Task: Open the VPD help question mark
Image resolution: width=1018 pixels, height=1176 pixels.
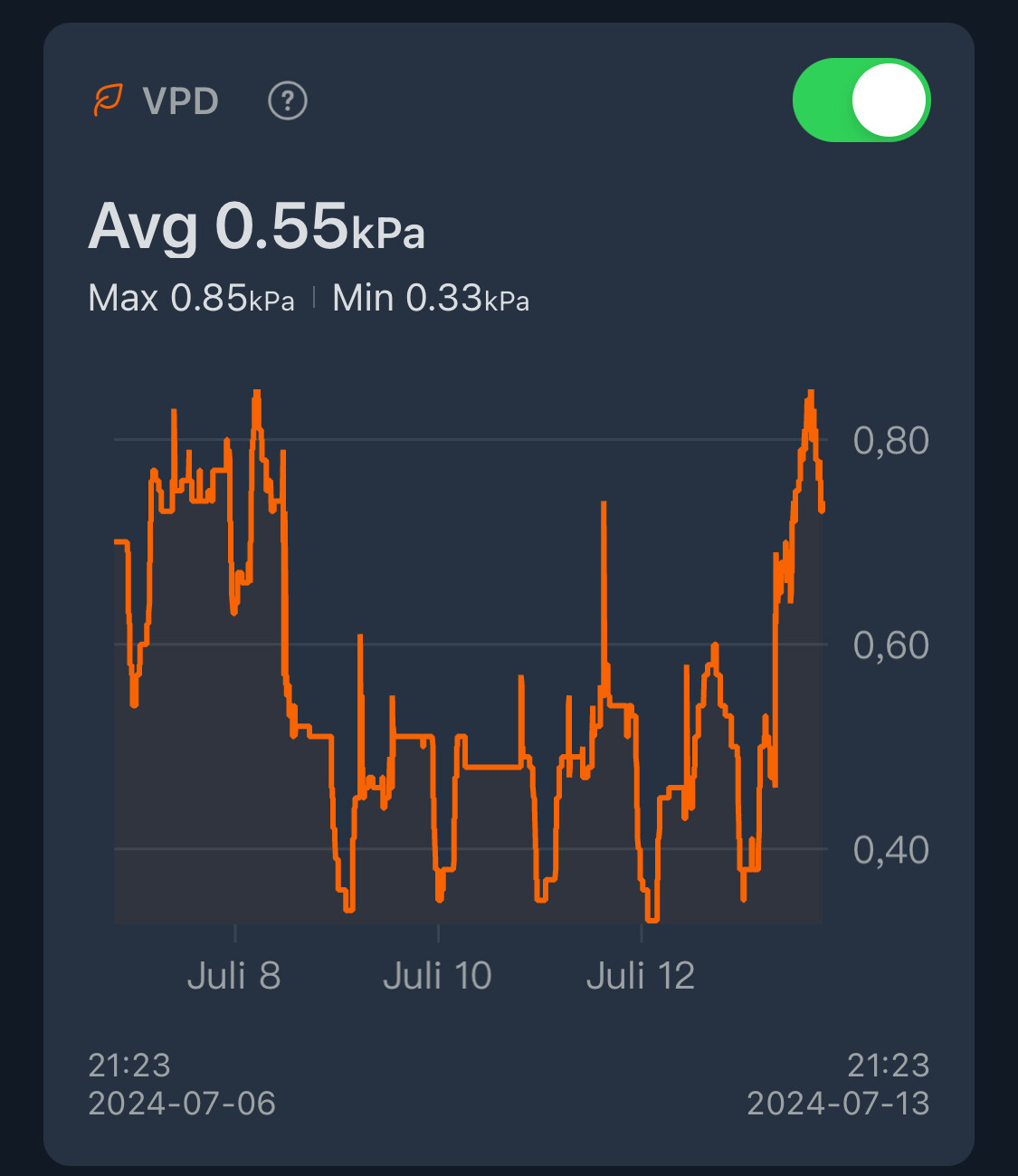Action: tap(288, 100)
